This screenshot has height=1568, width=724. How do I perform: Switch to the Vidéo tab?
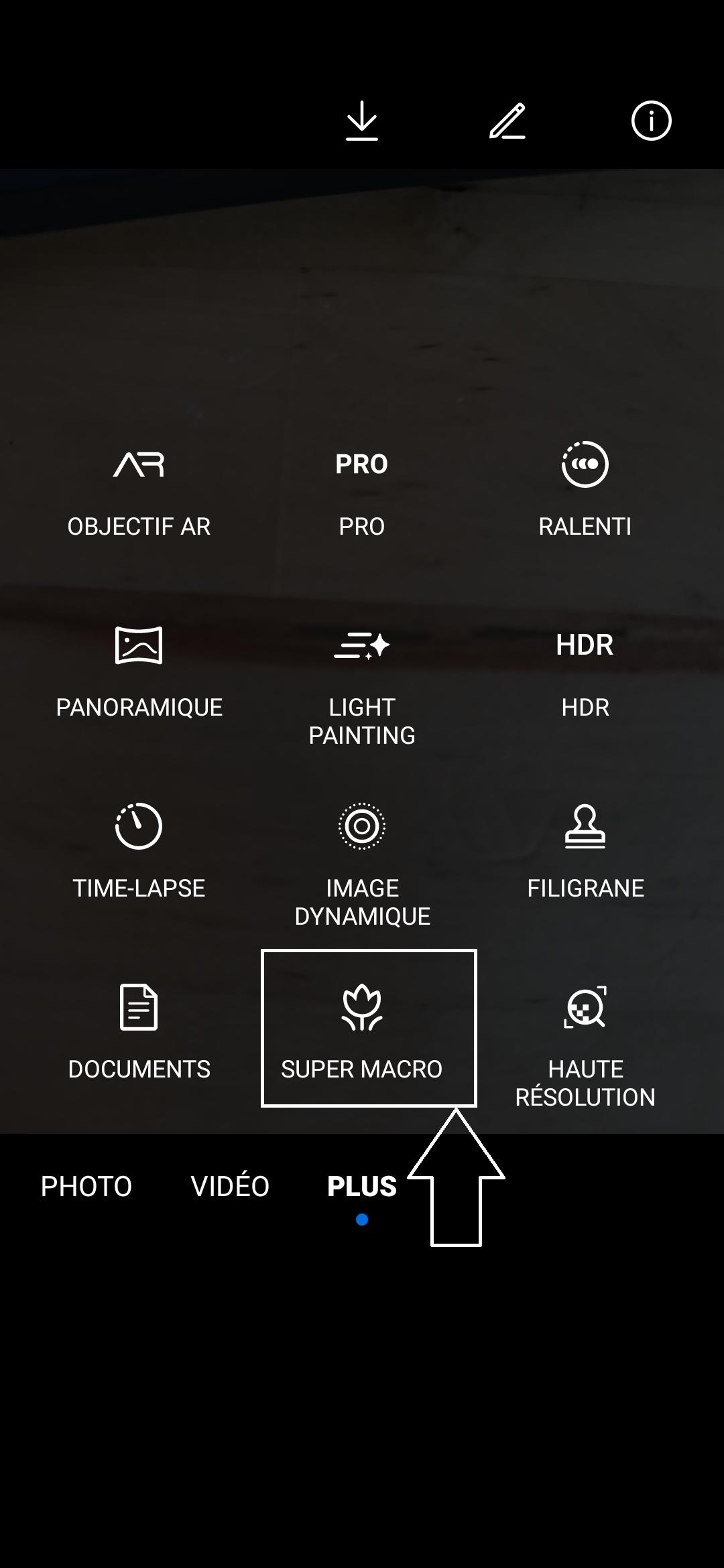[229, 1186]
